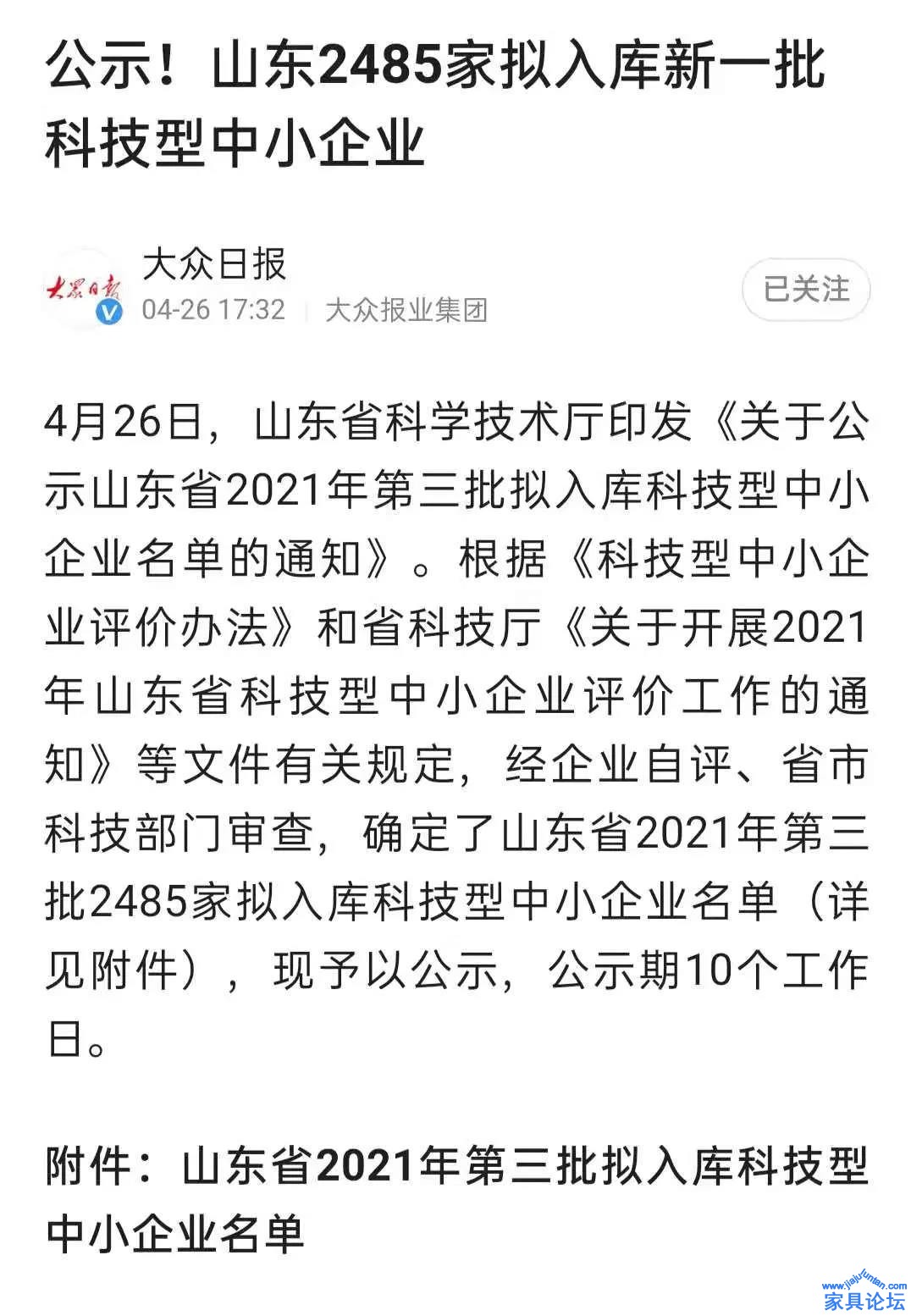This screenshot has width=911, height=1316.
Task: Tap the 已关注 follow button
Action: [805, 290]
